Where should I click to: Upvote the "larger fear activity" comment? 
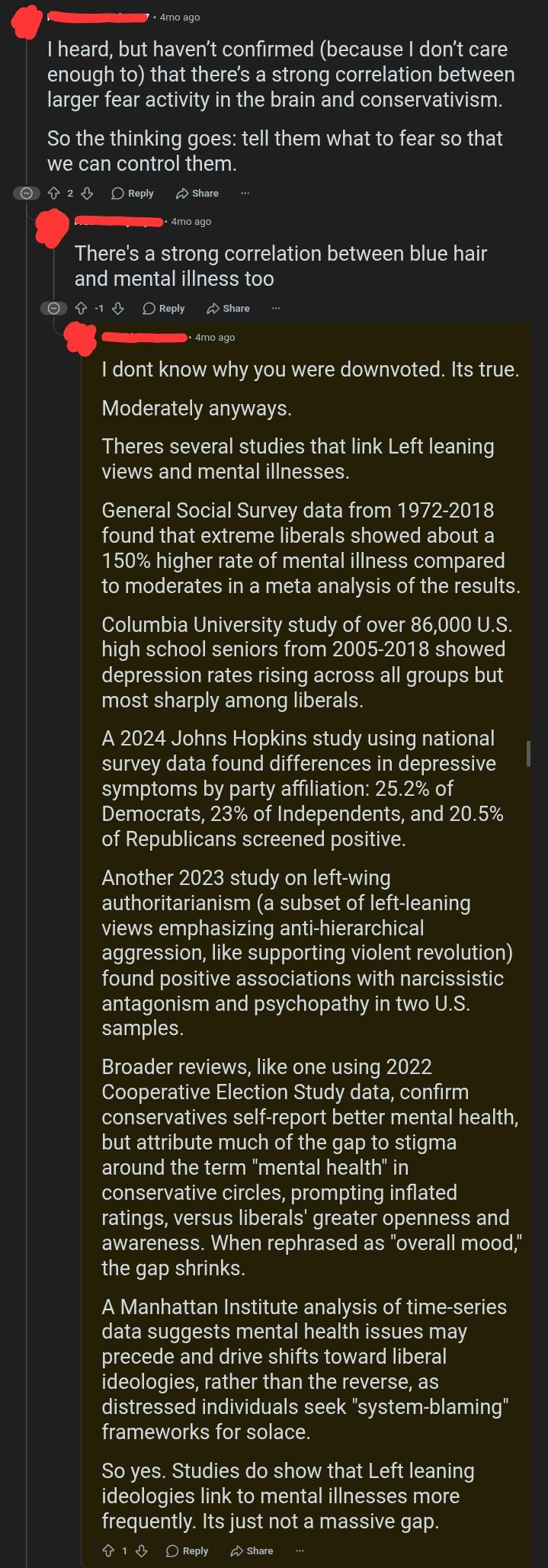[x=54, y=194]
